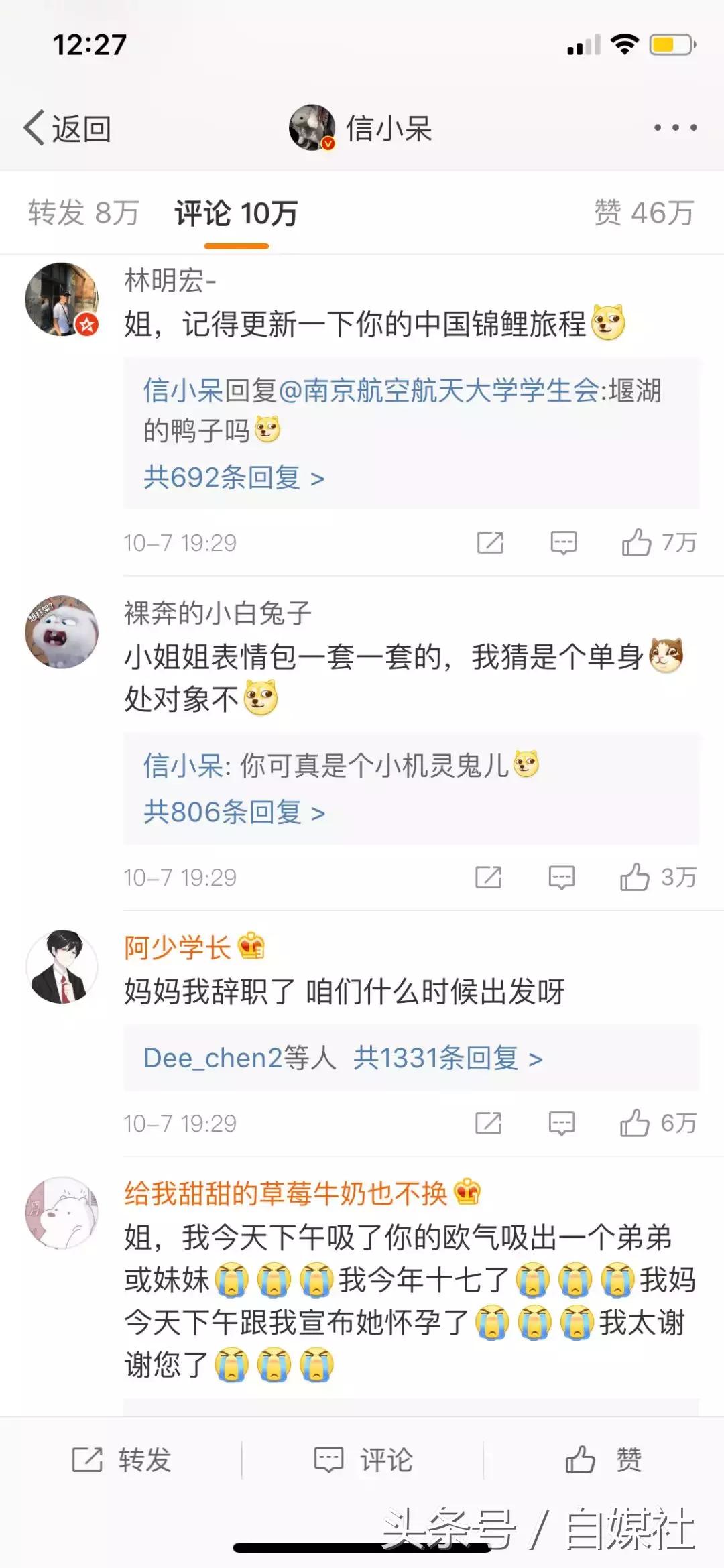Switch to the 转发 8万 tab

(84, 213)
